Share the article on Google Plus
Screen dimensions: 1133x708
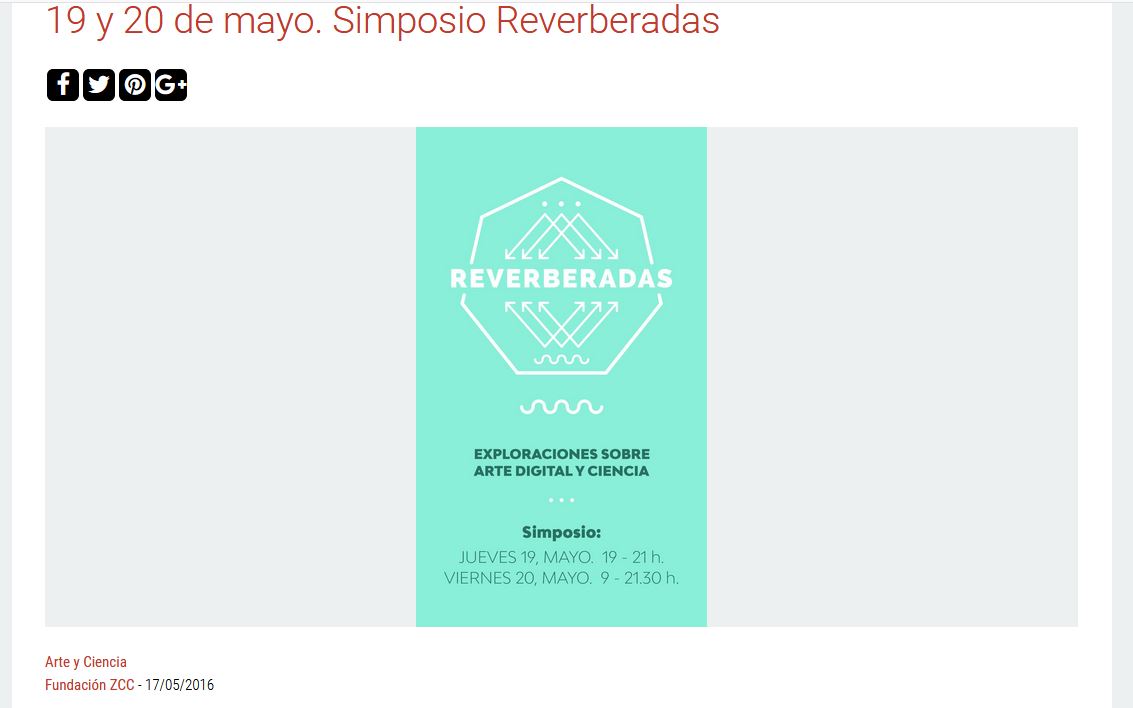[171, 85]
